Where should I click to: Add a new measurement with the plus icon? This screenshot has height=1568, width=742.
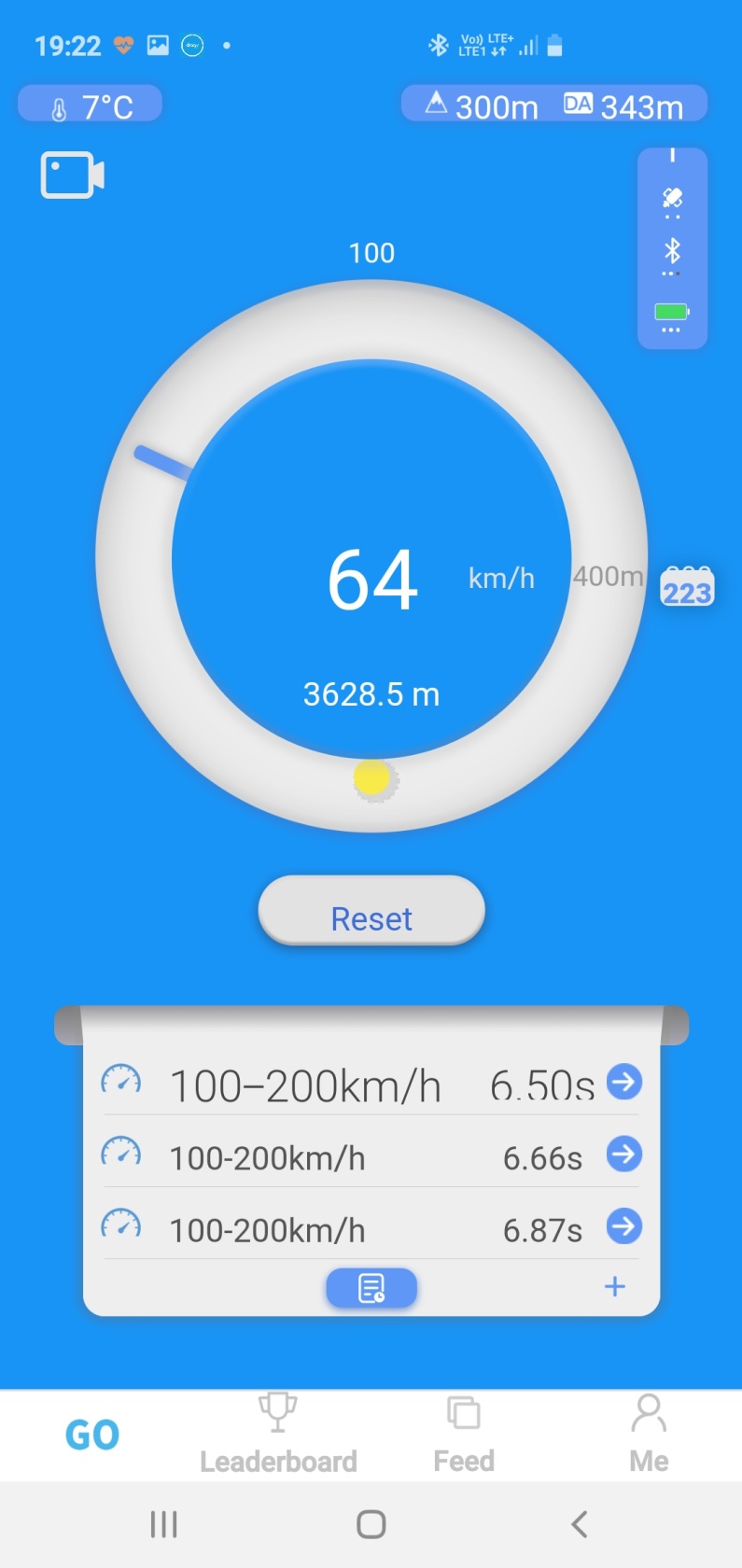[614, 1287]
